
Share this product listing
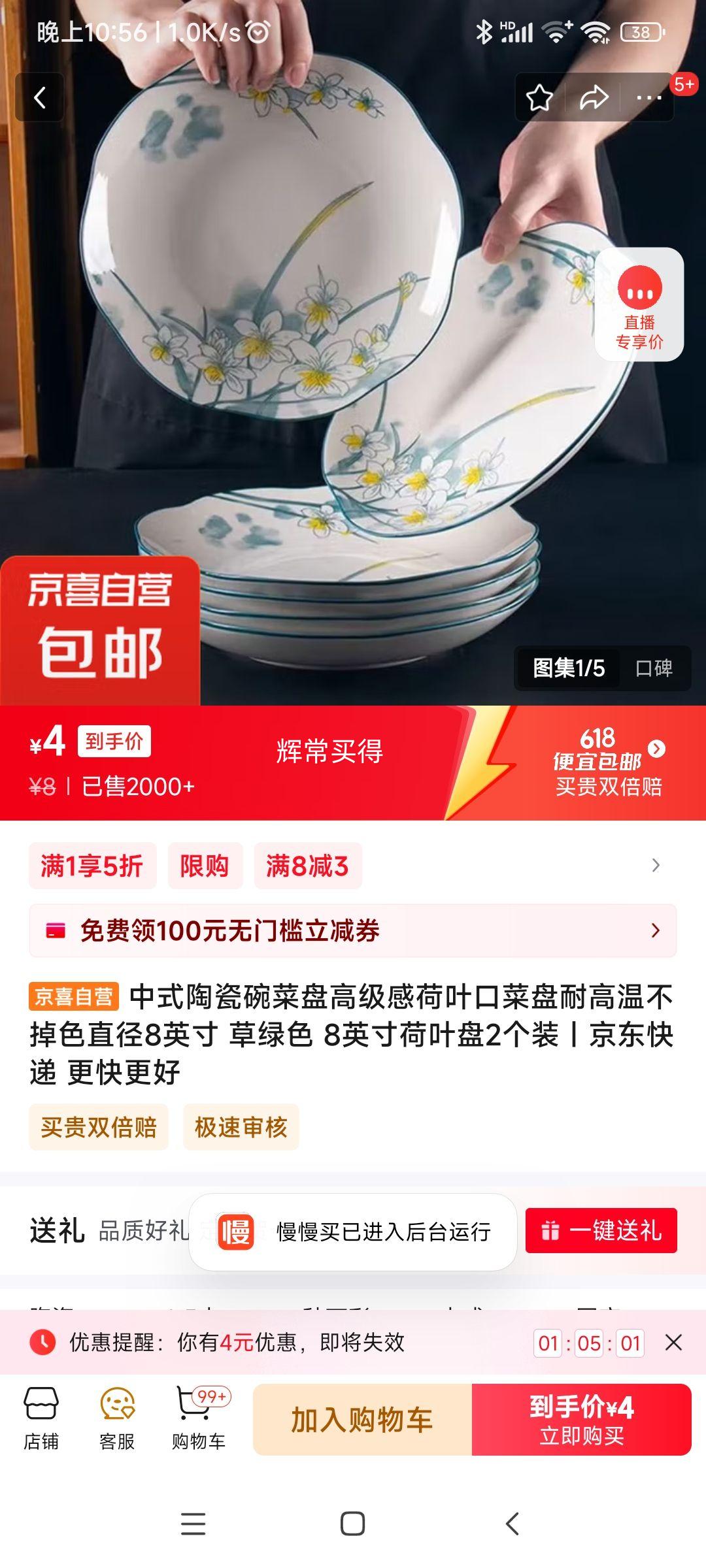point(594,98)
